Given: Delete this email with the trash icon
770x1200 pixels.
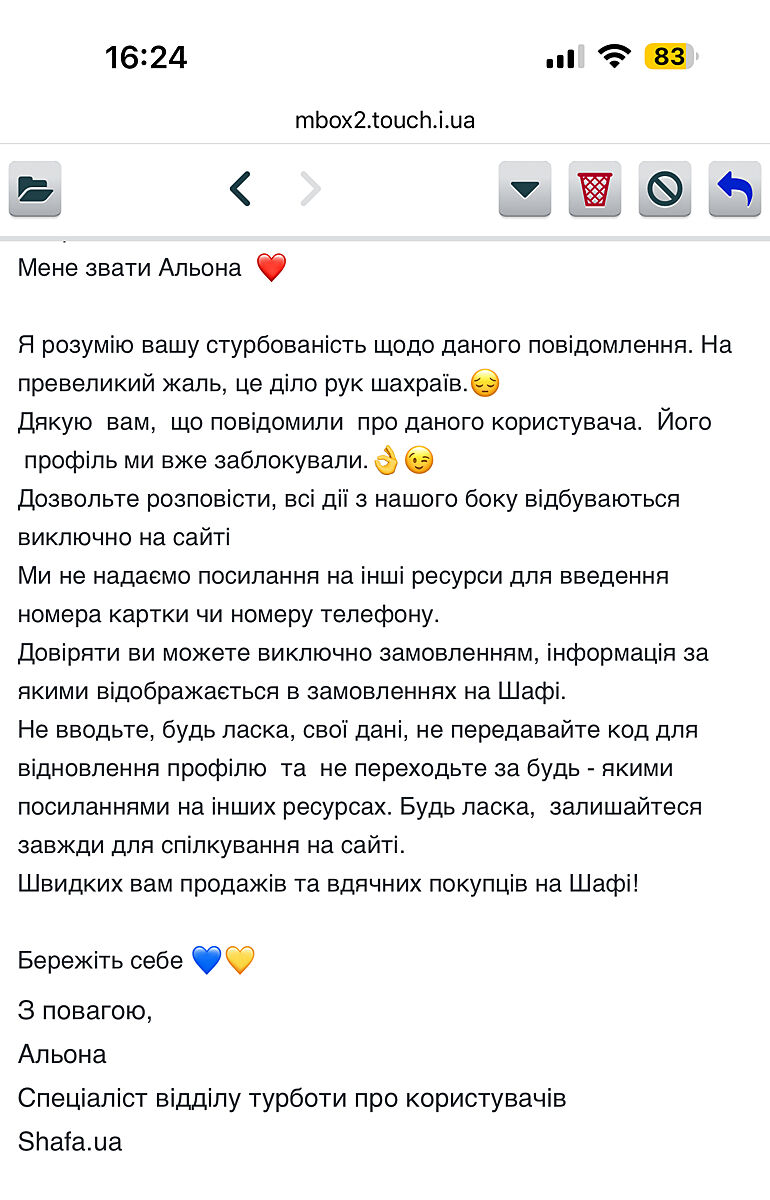Looking at the screenshot, I should 595,188.
